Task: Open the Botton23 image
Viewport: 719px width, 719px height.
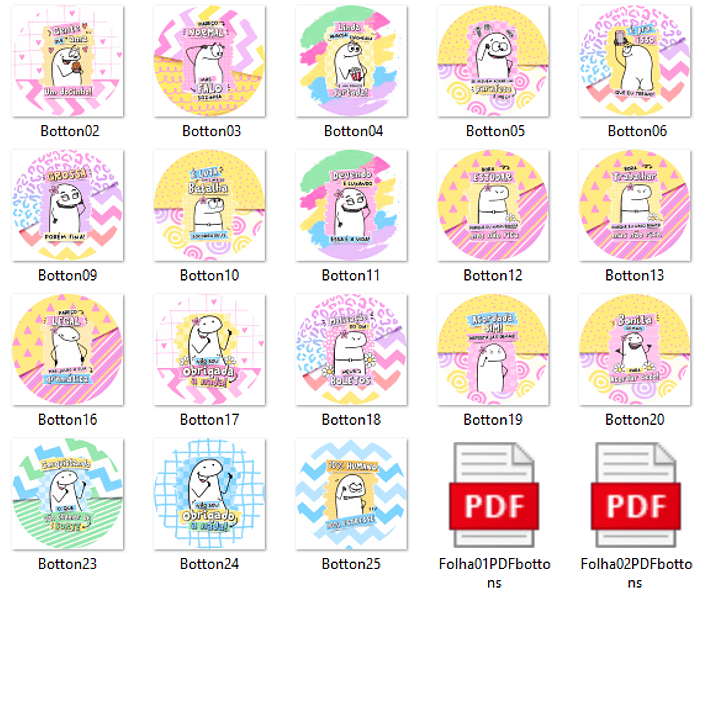Action: pyautogui.click(x=68, y=494)
